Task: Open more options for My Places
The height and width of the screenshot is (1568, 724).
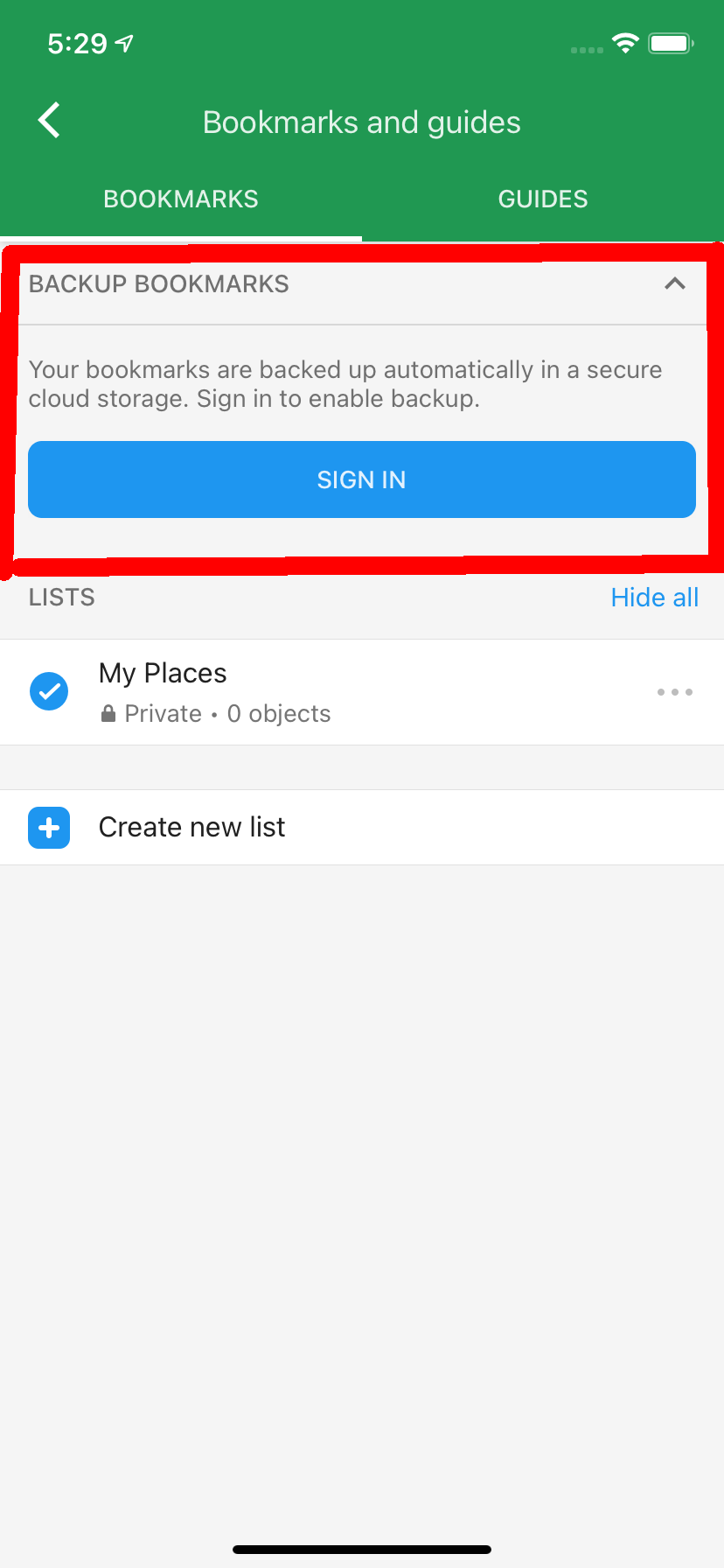Action: click(x=675, y=692)
